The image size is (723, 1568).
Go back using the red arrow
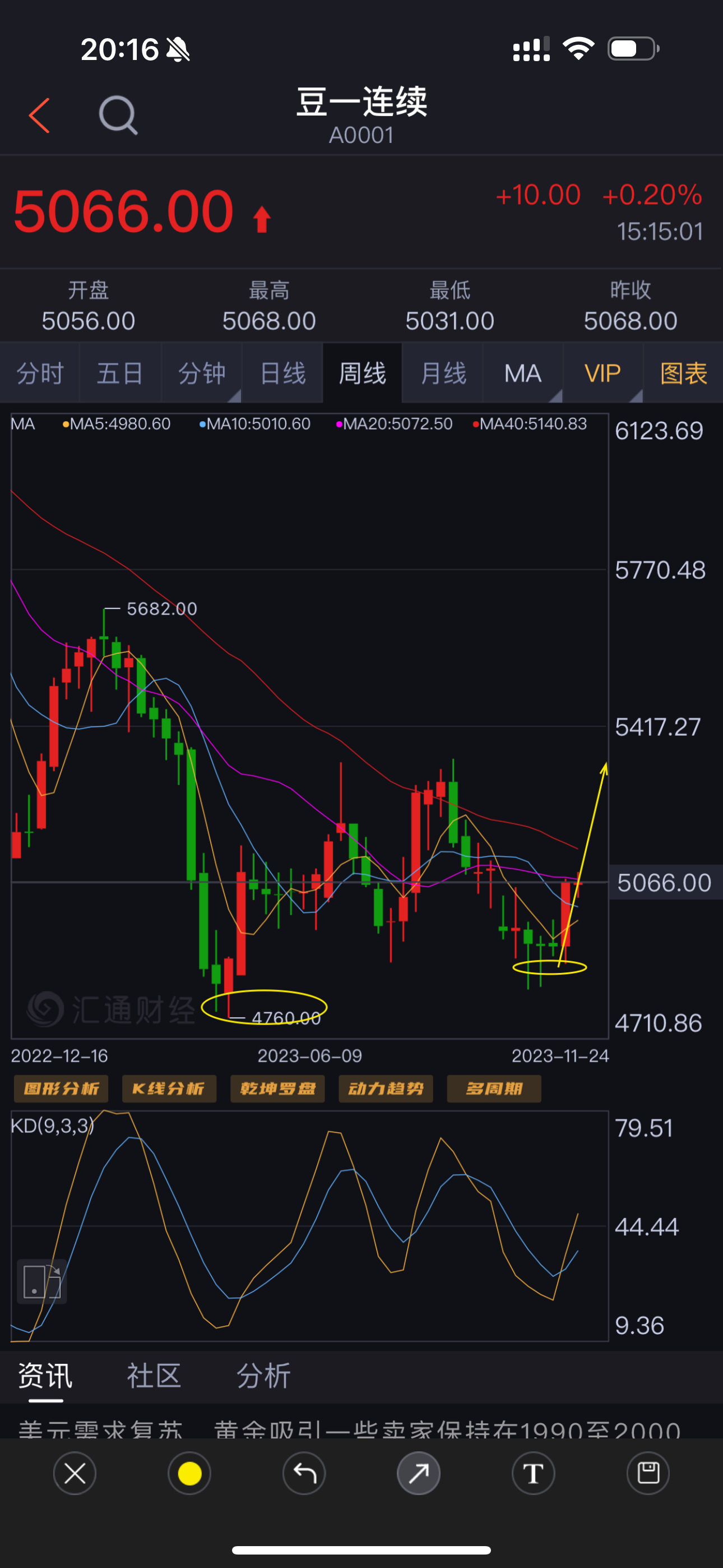coord(39,116)
